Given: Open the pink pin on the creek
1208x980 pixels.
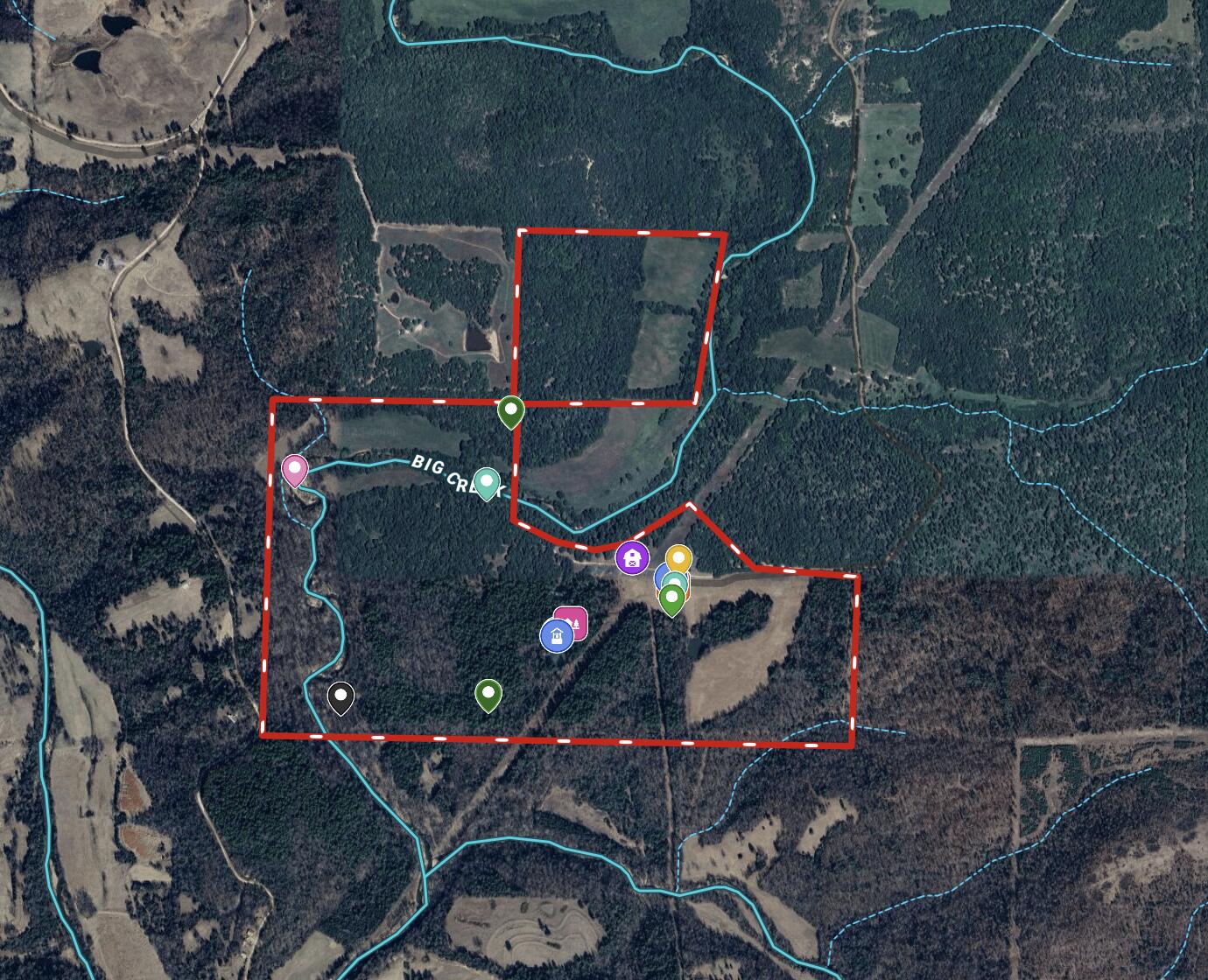Looking at the screenshot, I should click(295, 470).
